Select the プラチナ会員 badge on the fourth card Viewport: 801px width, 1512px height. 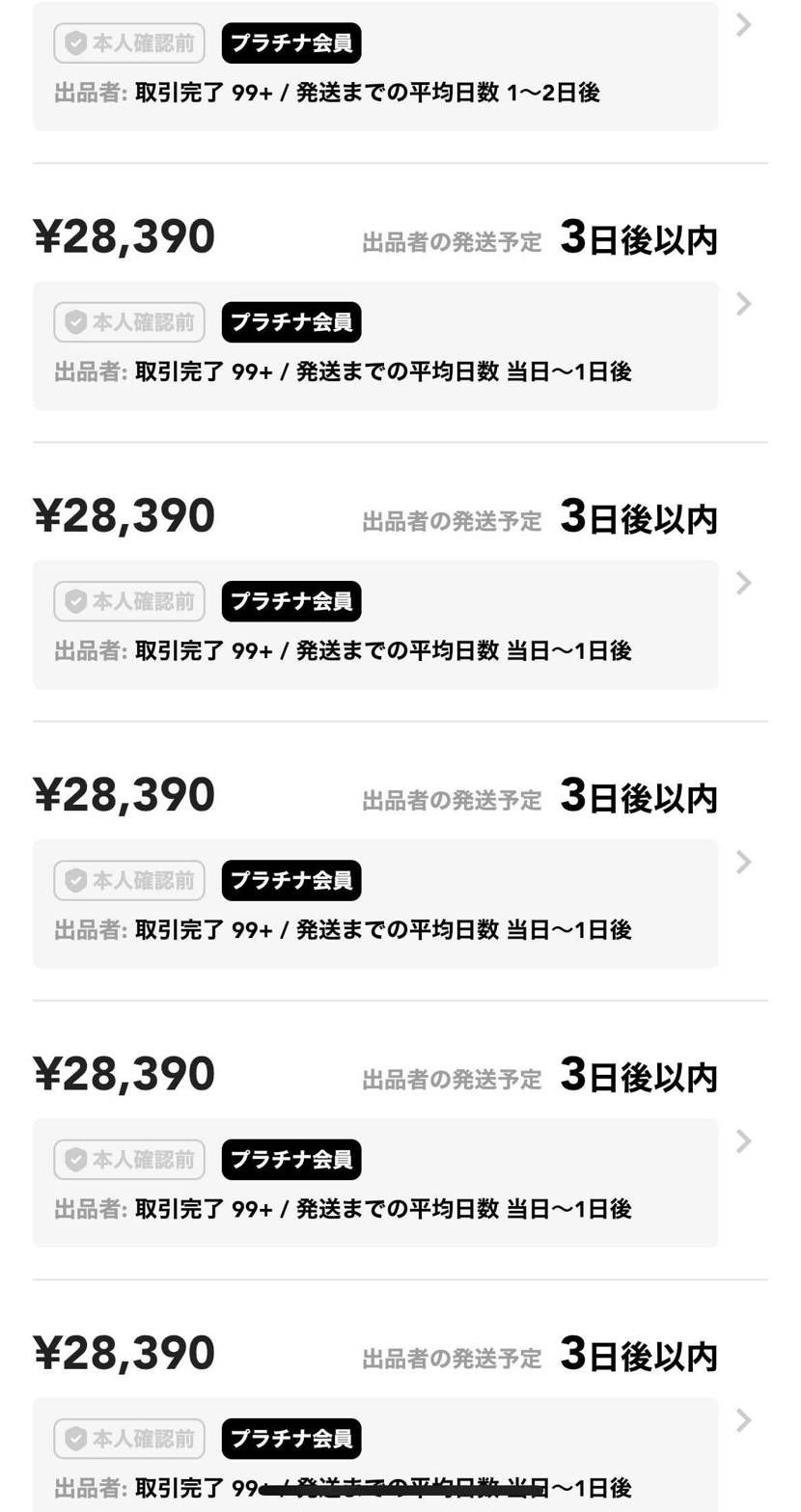click(x=290, y=879)
